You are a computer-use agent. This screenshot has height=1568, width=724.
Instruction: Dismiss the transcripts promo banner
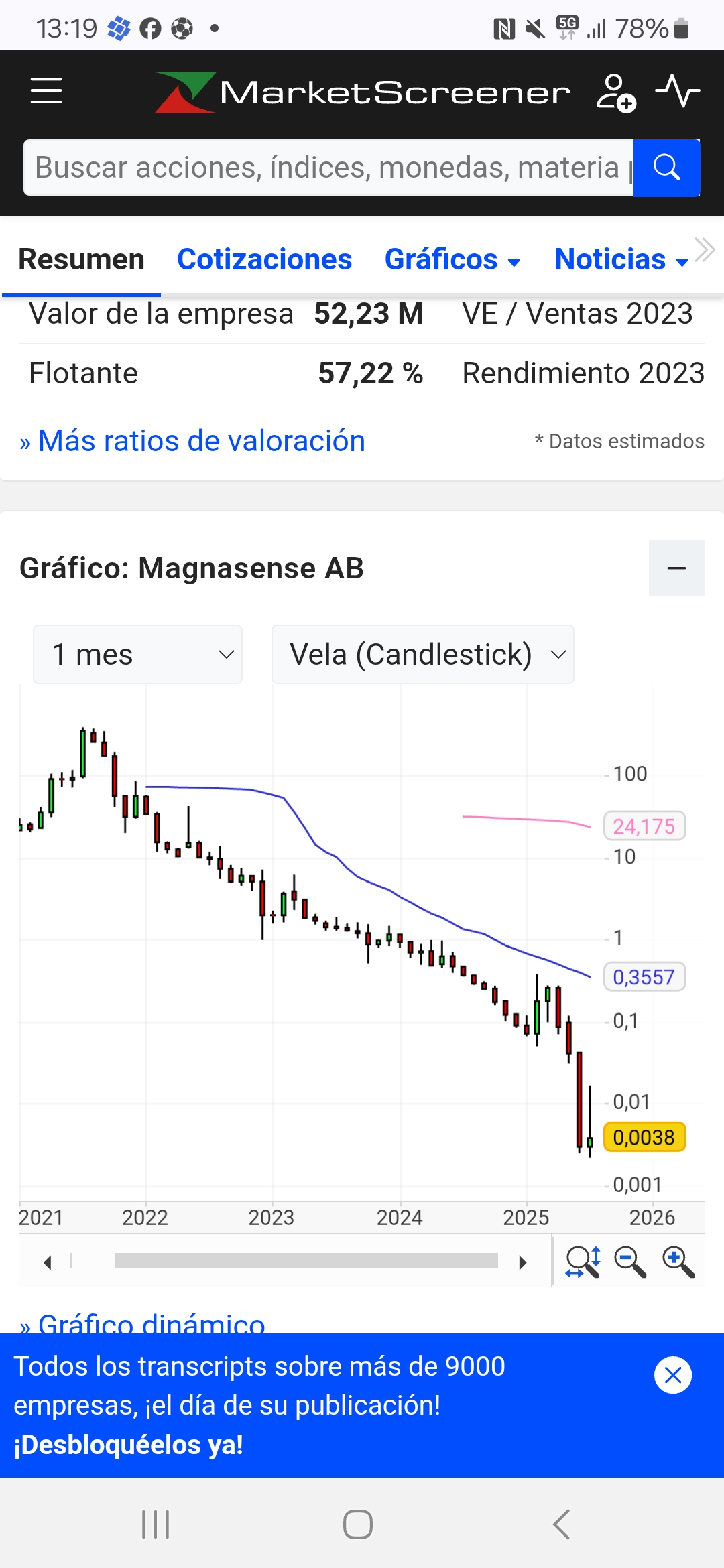pyautogui.click(x=673, y=1375)
